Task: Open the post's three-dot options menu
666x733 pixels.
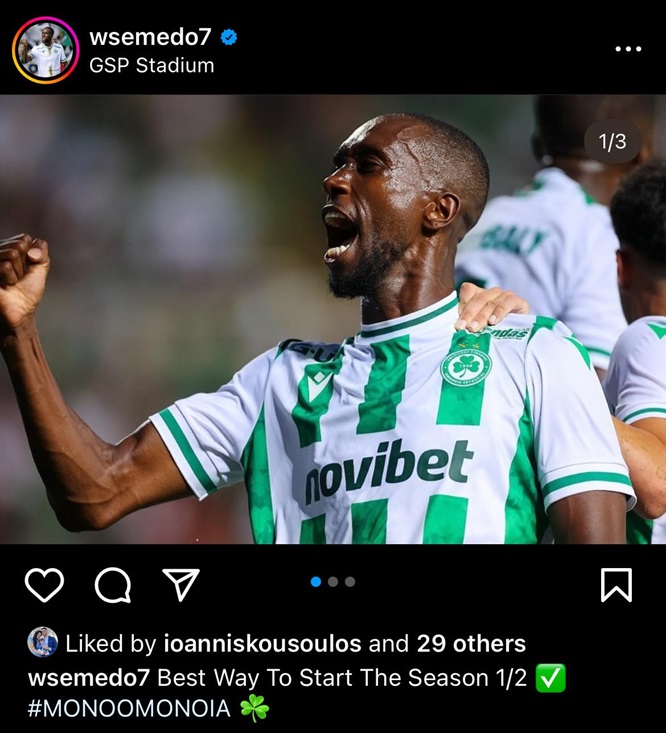Action: [628, 49]
